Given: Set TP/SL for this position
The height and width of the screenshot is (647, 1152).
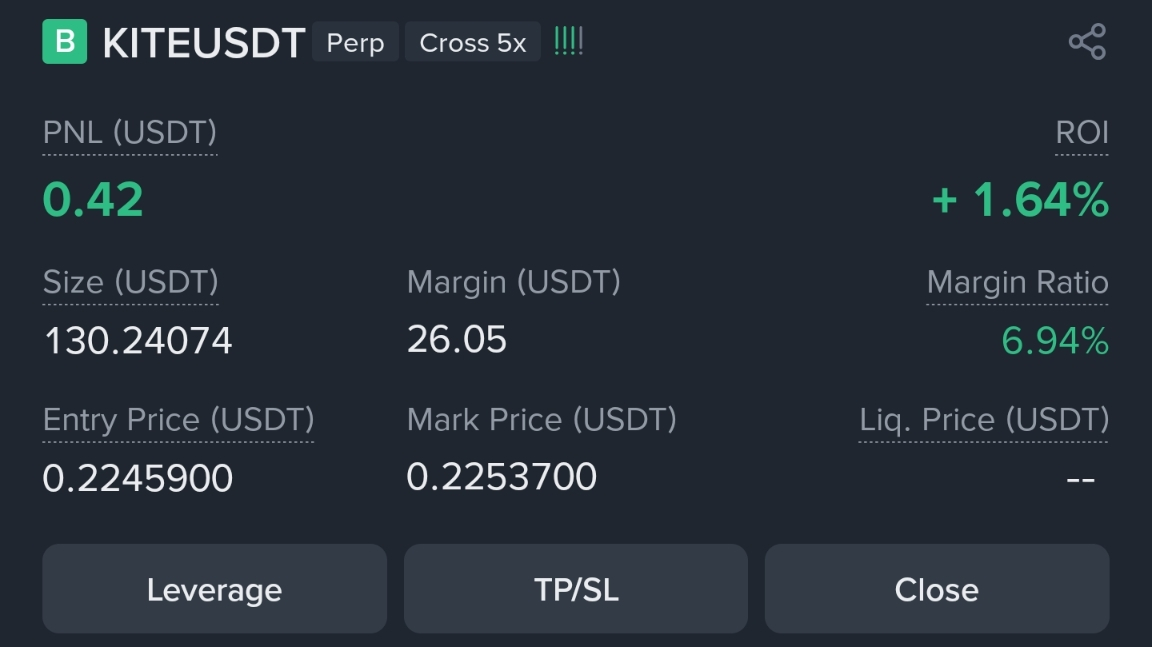Looking at the screenshot, I should [576, 589].
